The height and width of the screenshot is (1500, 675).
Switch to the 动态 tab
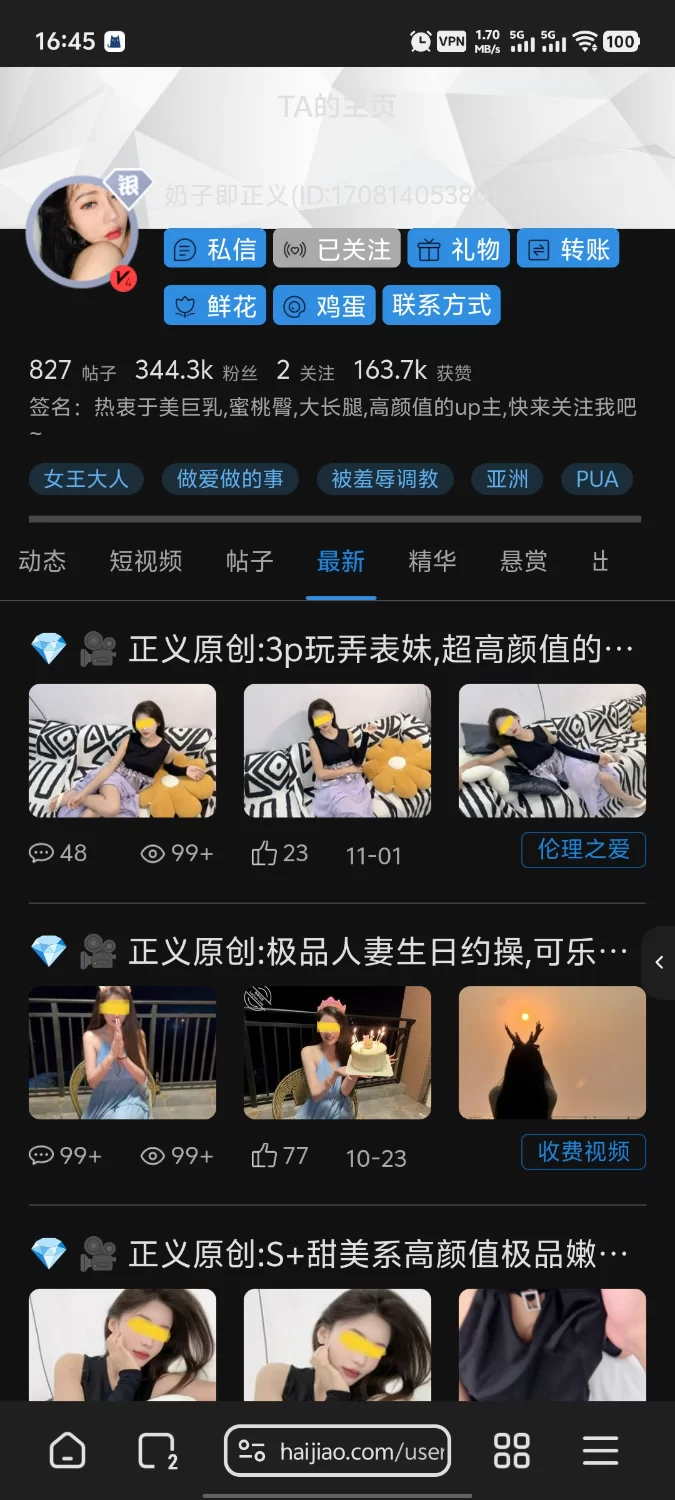click(42, 562)
